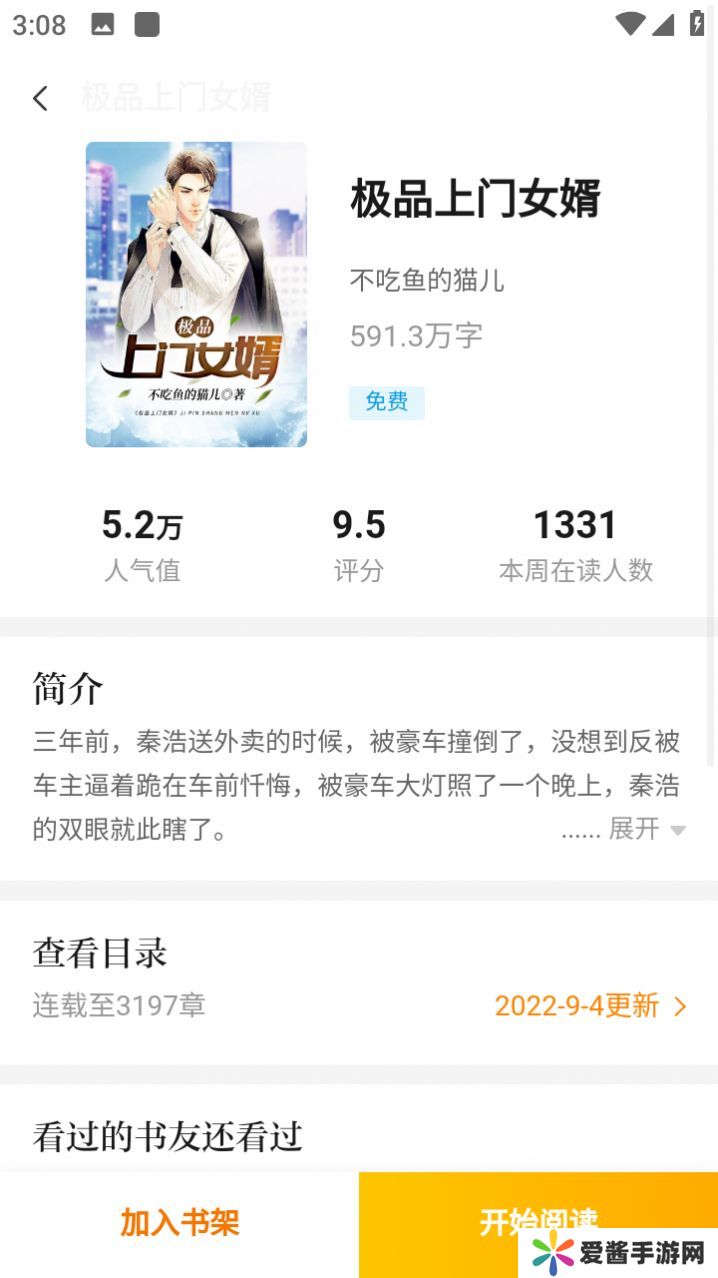
Task: Go back using the top arrow
Action: [x=40, y=98]
